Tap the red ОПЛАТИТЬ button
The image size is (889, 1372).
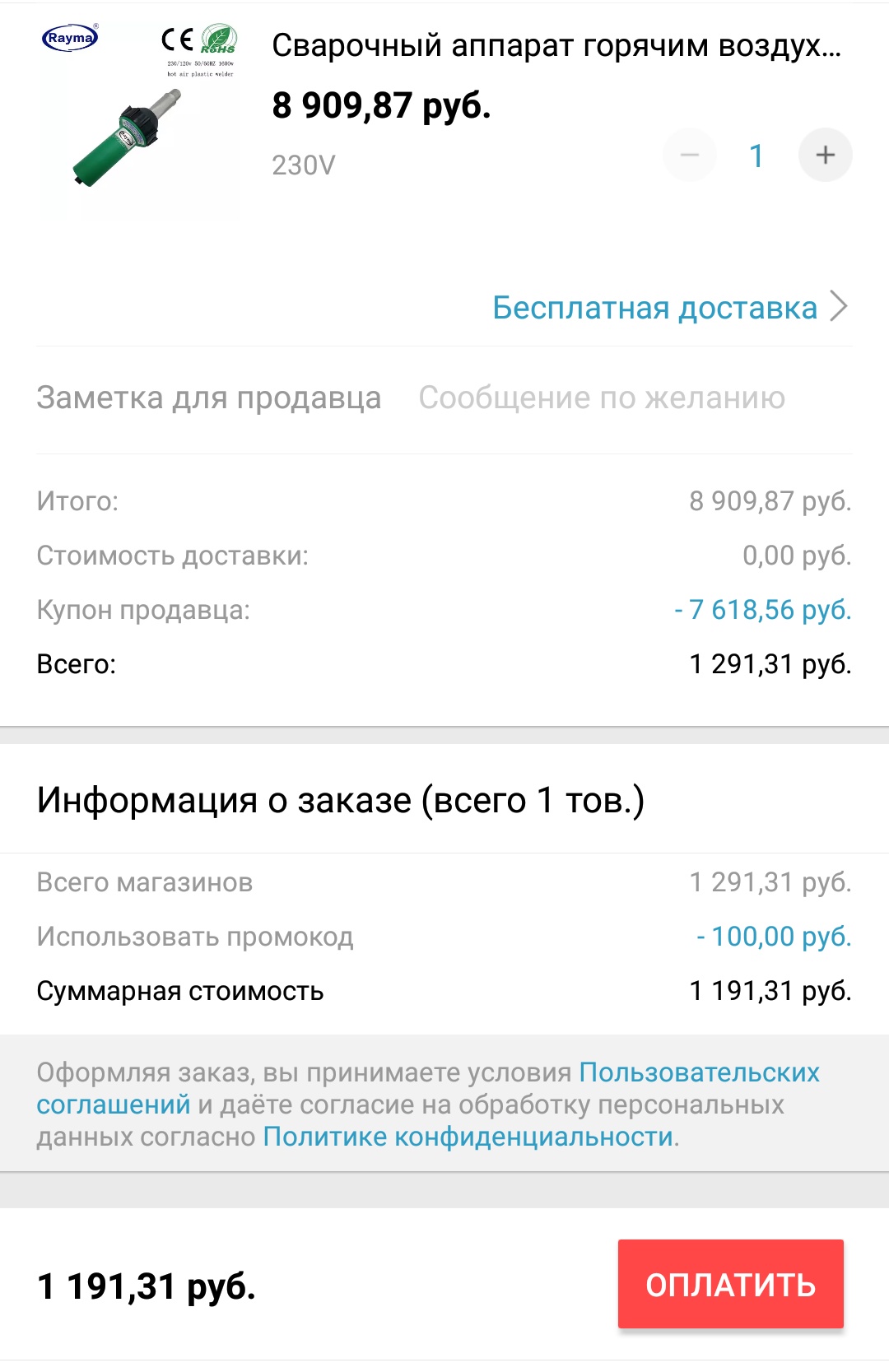pyautogui.click(x=730, y=1284)
